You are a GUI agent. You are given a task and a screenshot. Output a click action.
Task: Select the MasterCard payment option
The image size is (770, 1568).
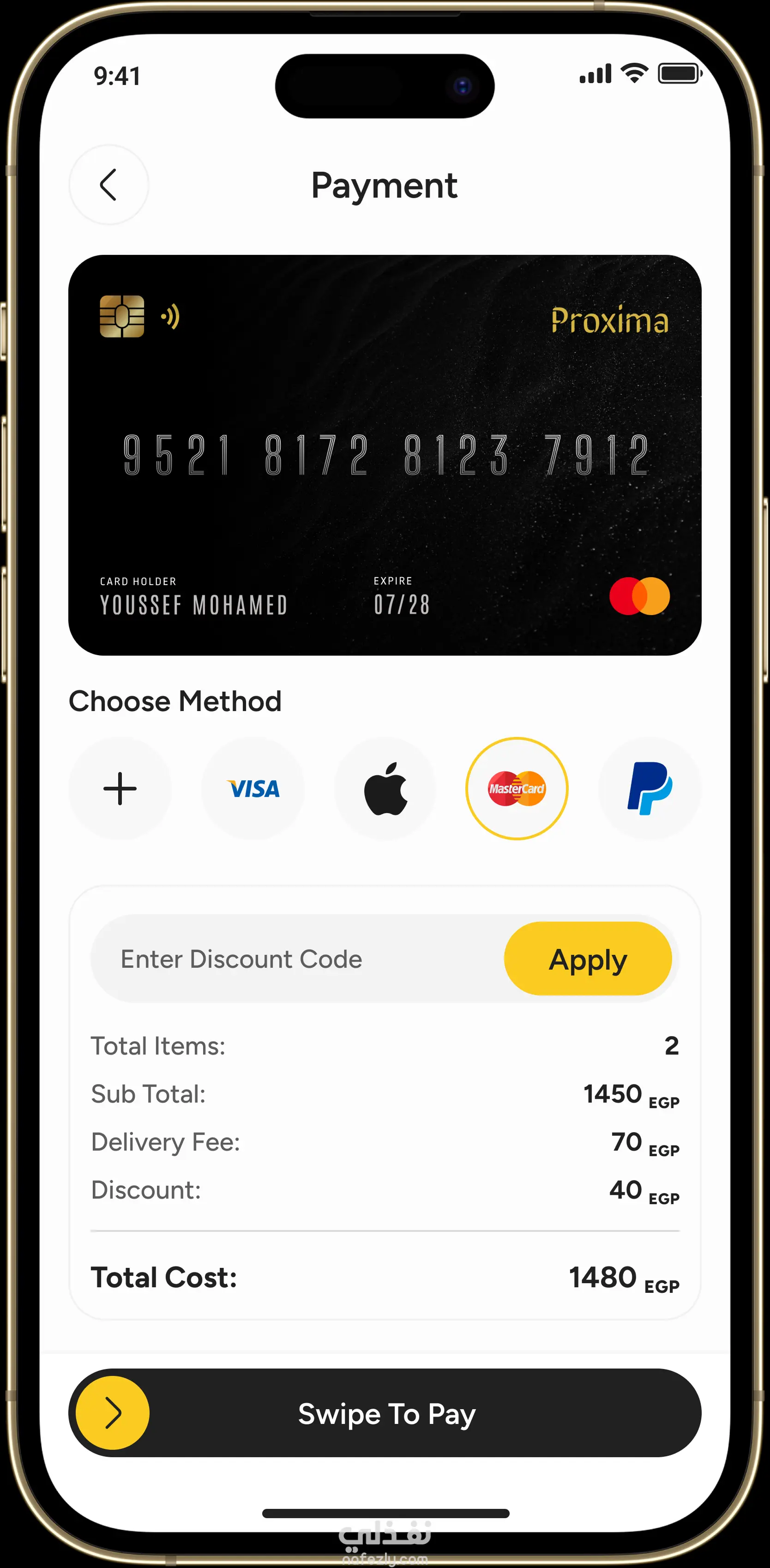click(x=517, y=789)
